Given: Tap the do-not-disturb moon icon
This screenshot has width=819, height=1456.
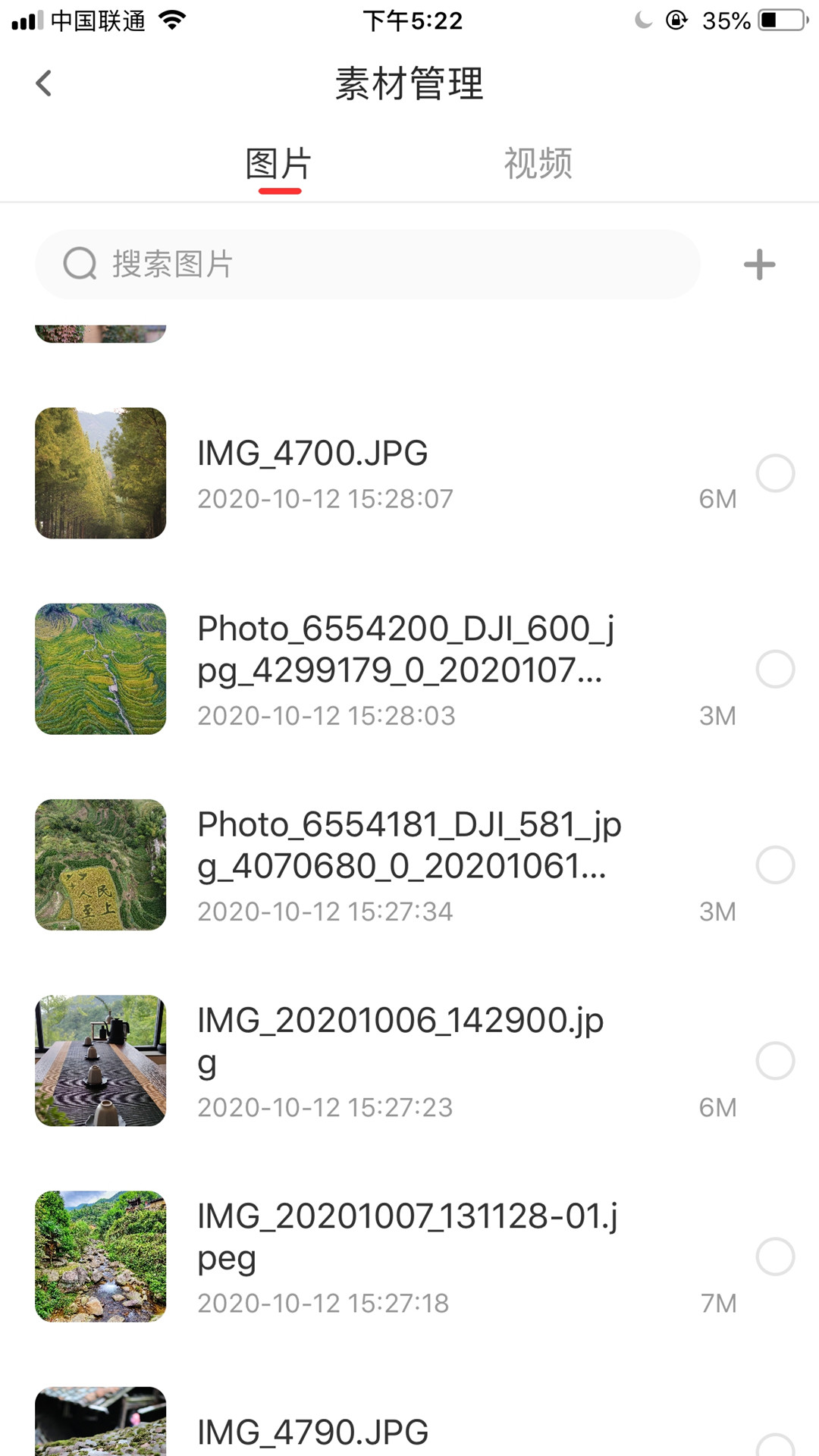Looking at the screenshot, I should 643,20.
